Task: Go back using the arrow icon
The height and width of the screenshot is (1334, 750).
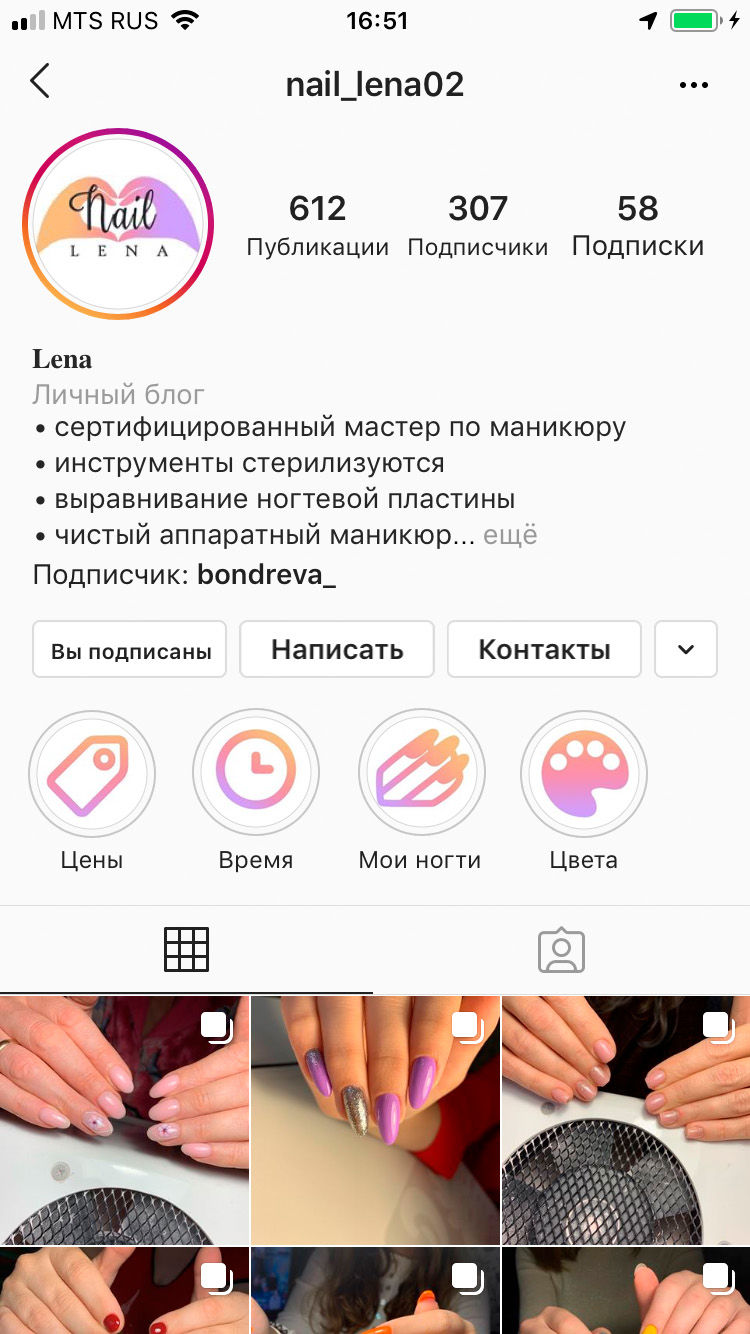Action: [40, 82]
